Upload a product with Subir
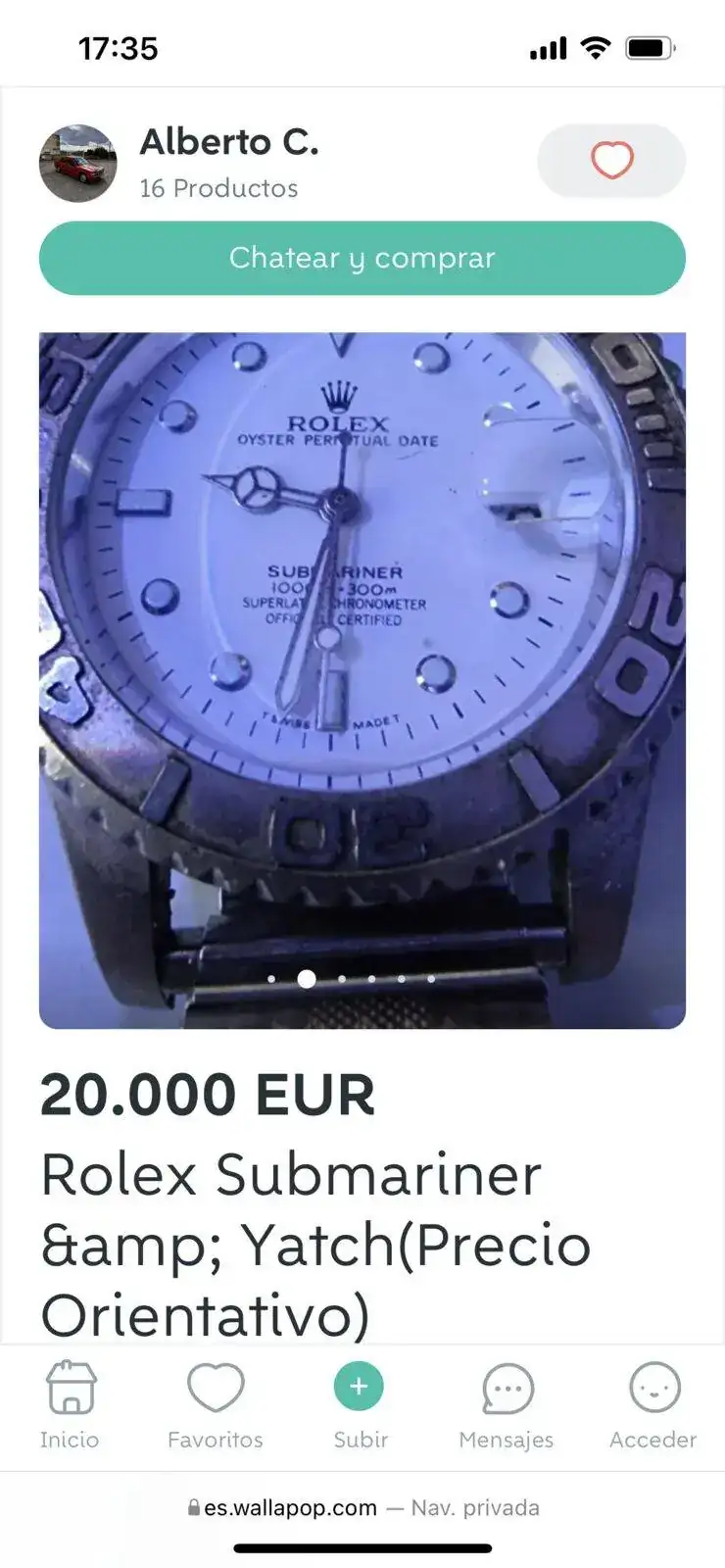This screenshot has width=725, height=1568. [x=360, y=1404]
